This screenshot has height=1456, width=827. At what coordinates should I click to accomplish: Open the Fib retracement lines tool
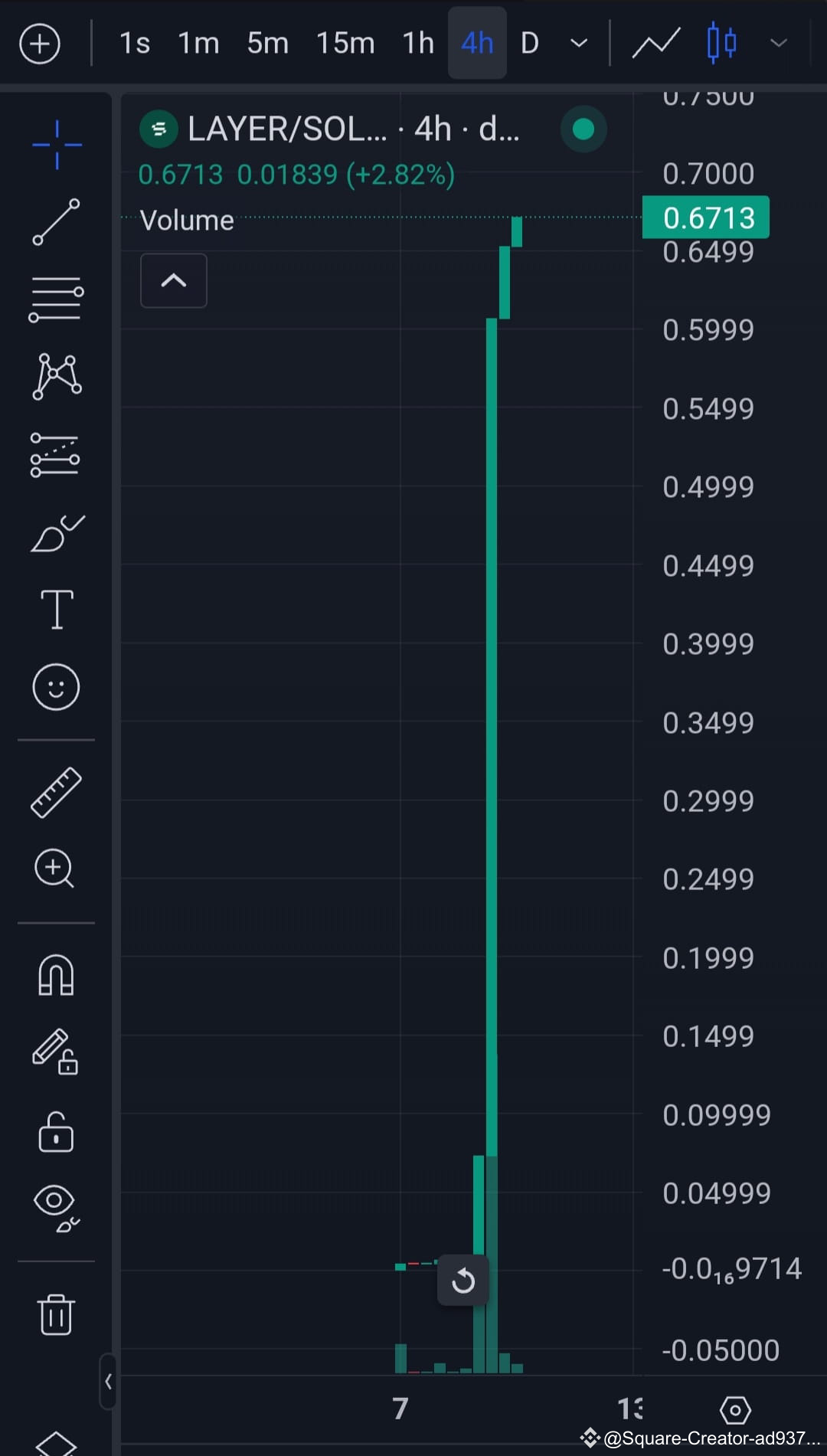pos(56,299)
